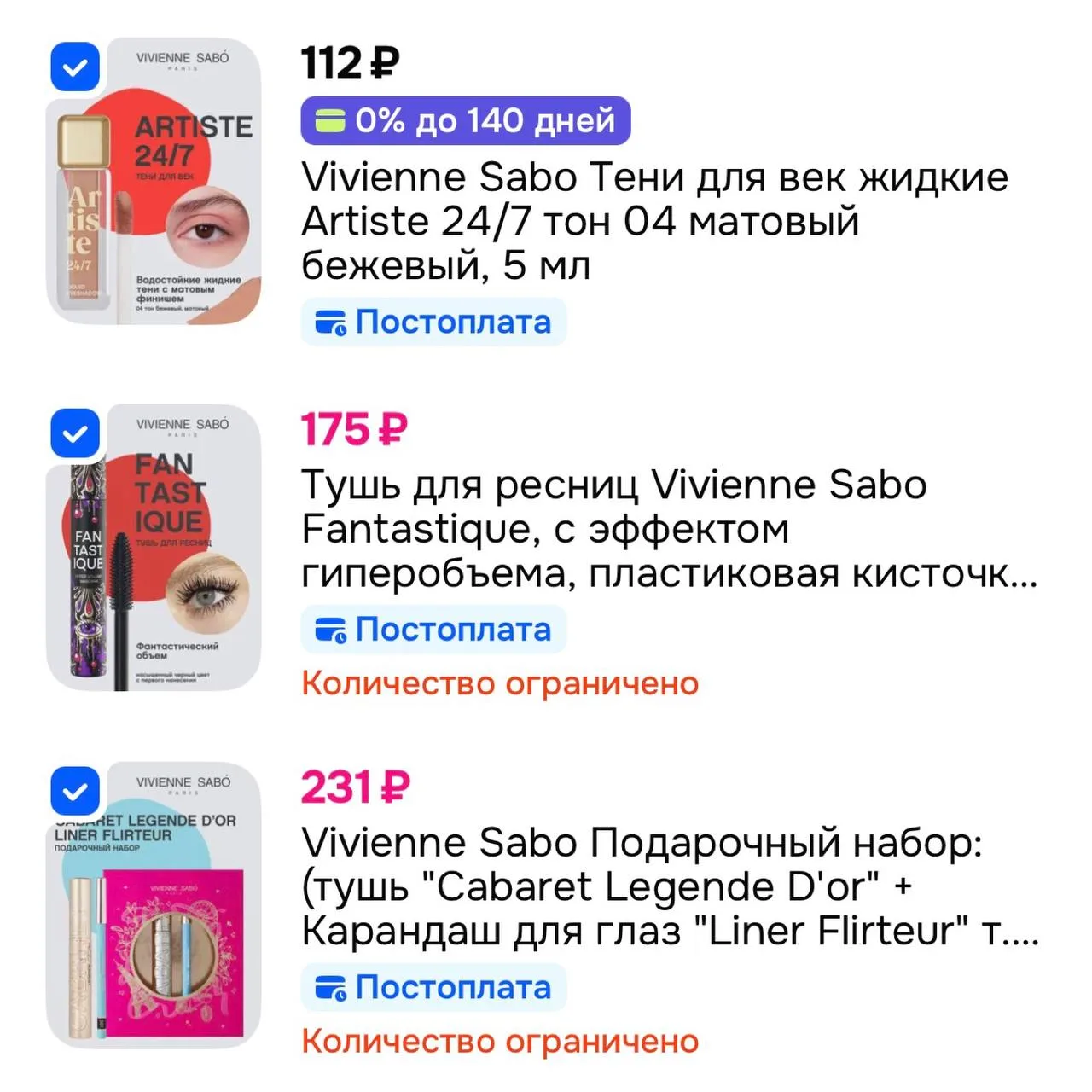Open the Artiste 24/7 eyeshadow product image
Screen dimensions: 1092x1092
click(x=154, y=181)
